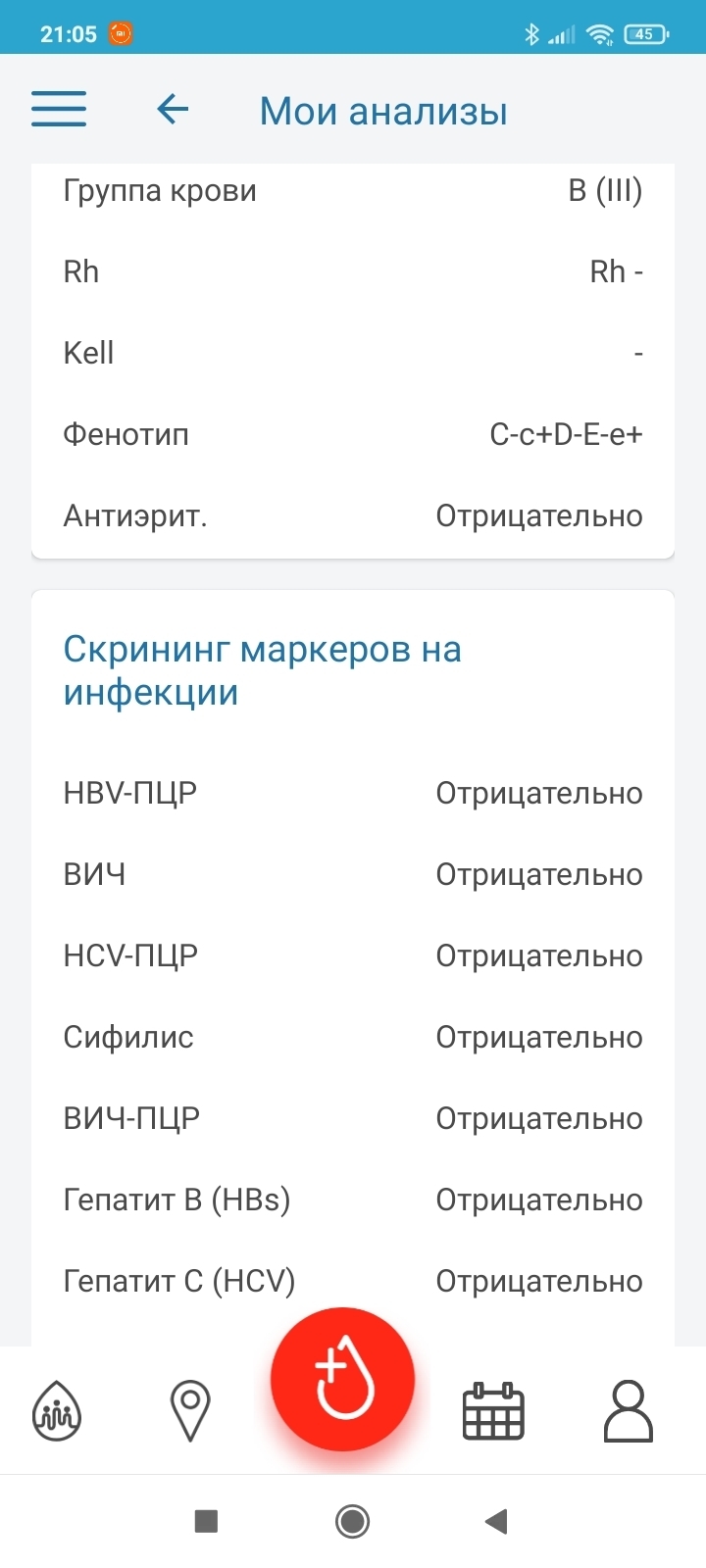This screenshot has height=1568, width=706.
Task: Open the profile tab
Action: 628,1411
